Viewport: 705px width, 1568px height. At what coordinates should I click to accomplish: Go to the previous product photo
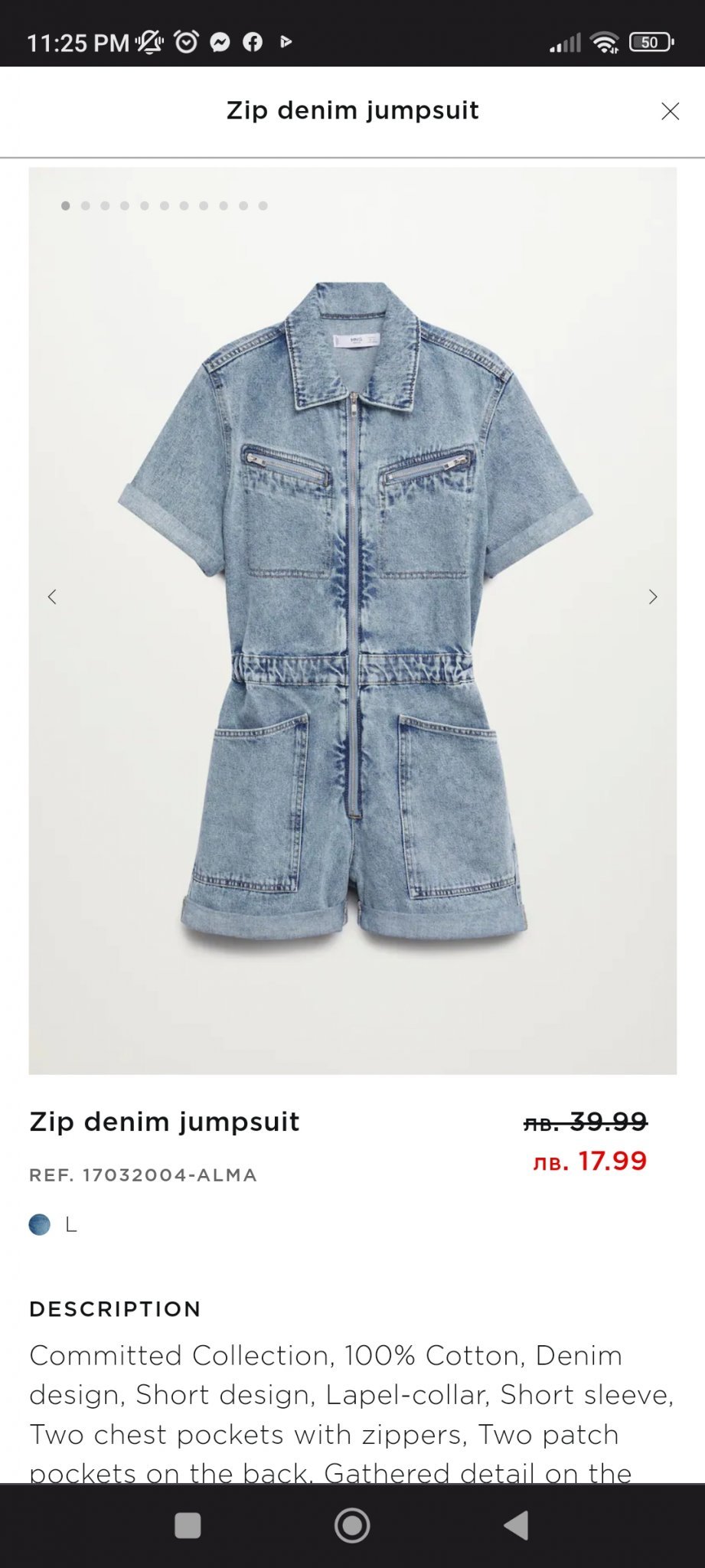[52, 597]
